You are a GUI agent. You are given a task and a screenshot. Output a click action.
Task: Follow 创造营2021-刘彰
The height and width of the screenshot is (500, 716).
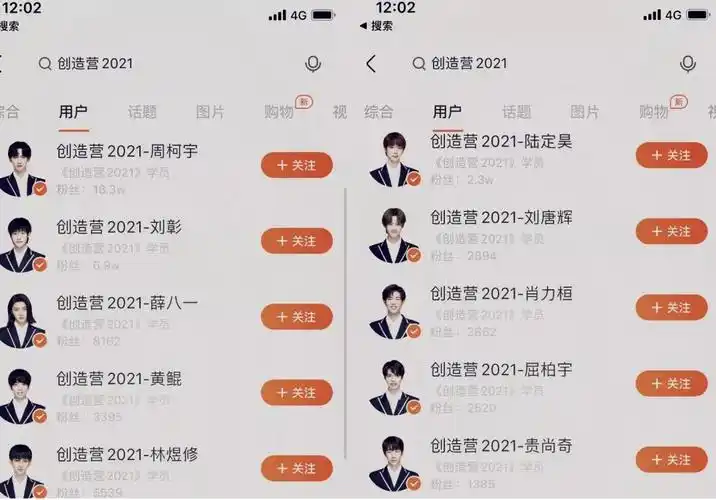296,241
